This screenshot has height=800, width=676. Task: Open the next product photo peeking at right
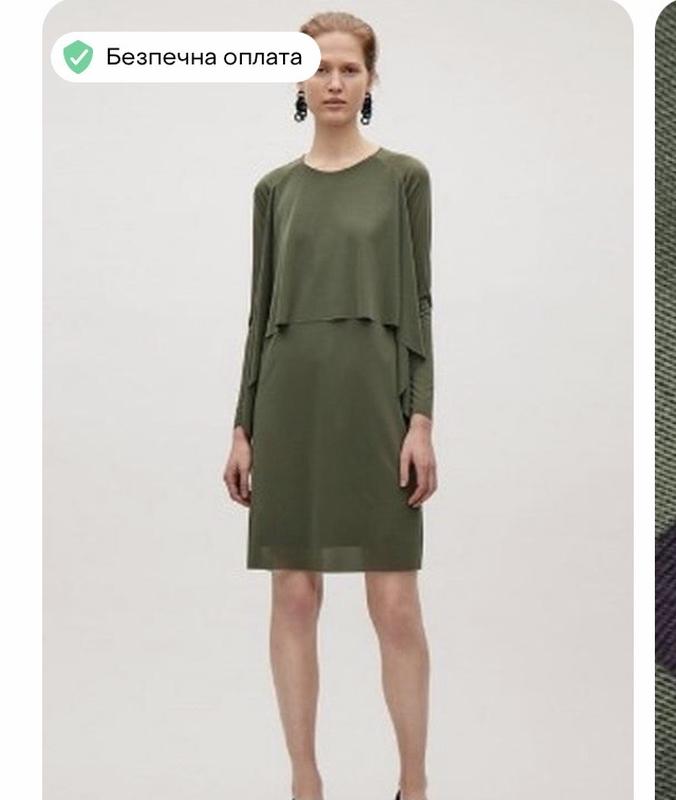[x=665, y=400]
